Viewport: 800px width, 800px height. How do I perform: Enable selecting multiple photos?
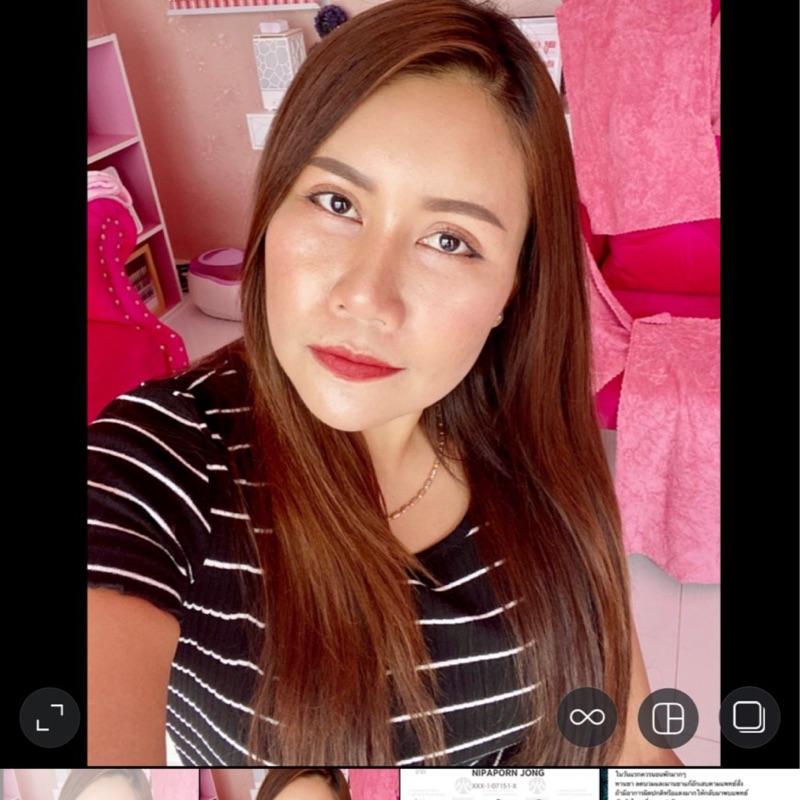[x=749, y=717]
